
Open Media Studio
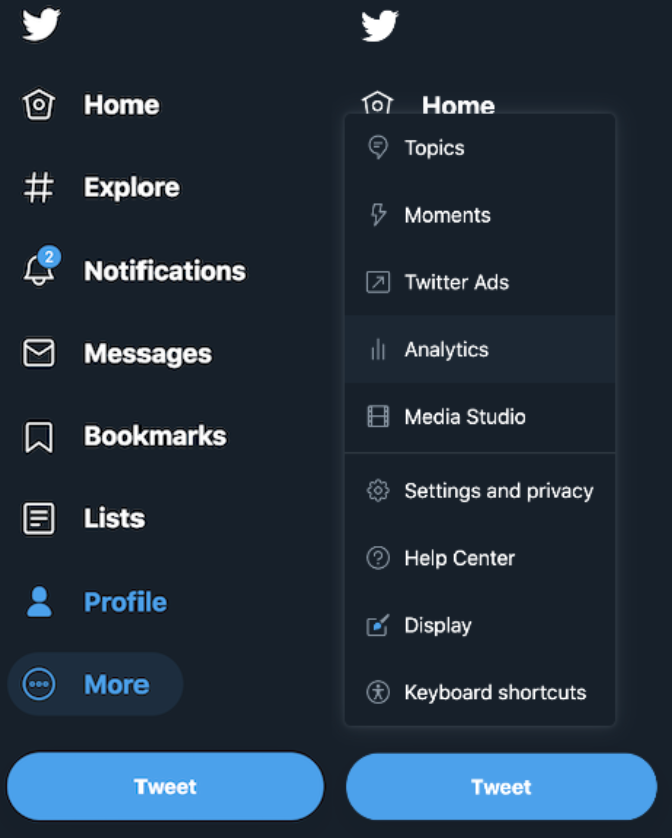pyautogui.click(x=464, y=417)
